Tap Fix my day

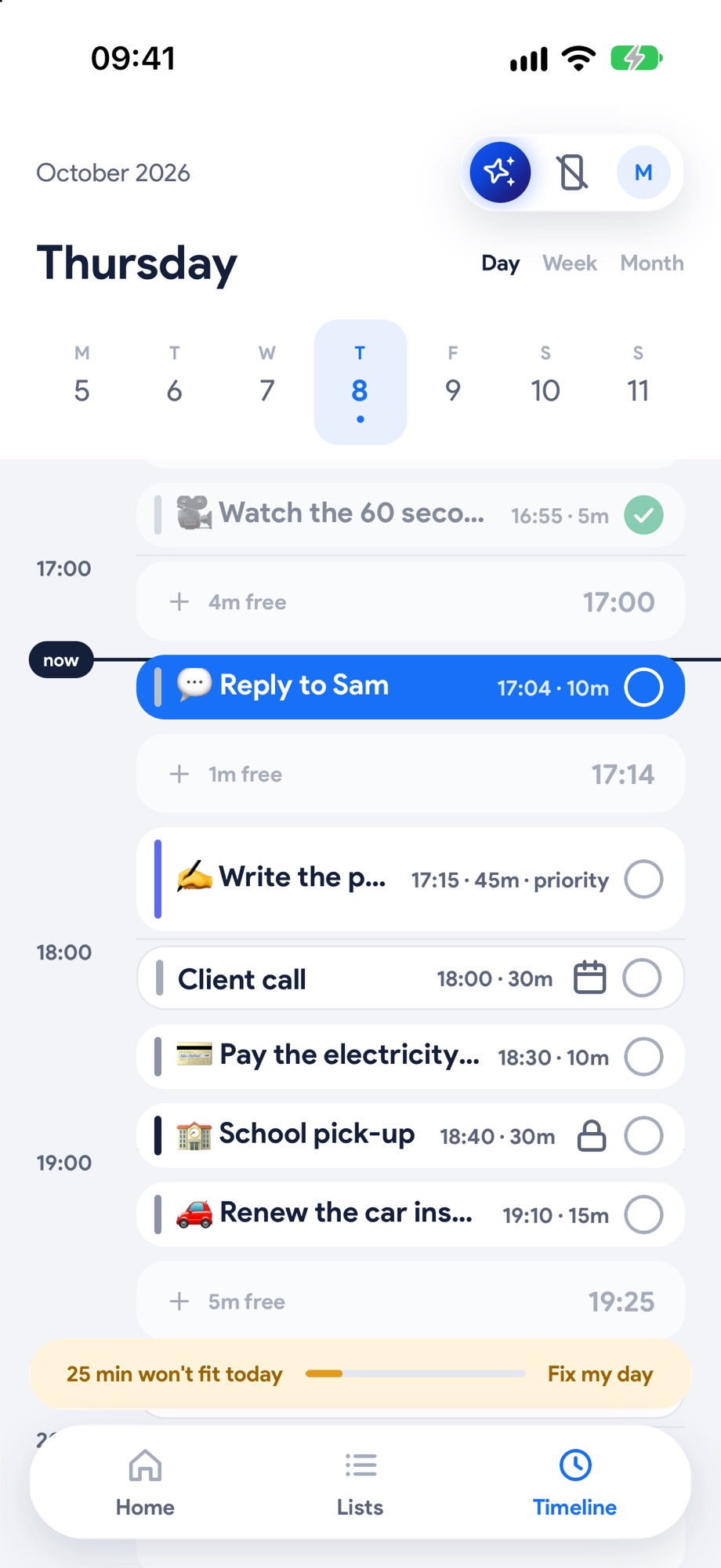click(600, 1374)
